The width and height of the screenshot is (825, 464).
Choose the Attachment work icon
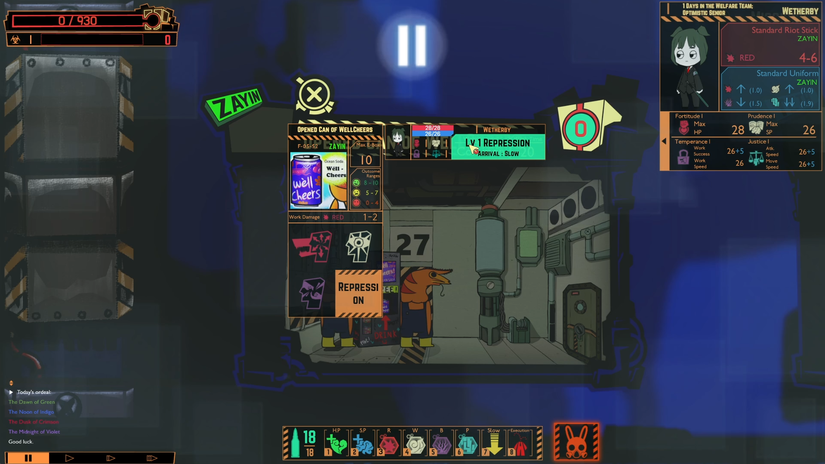tap(312, 294)
